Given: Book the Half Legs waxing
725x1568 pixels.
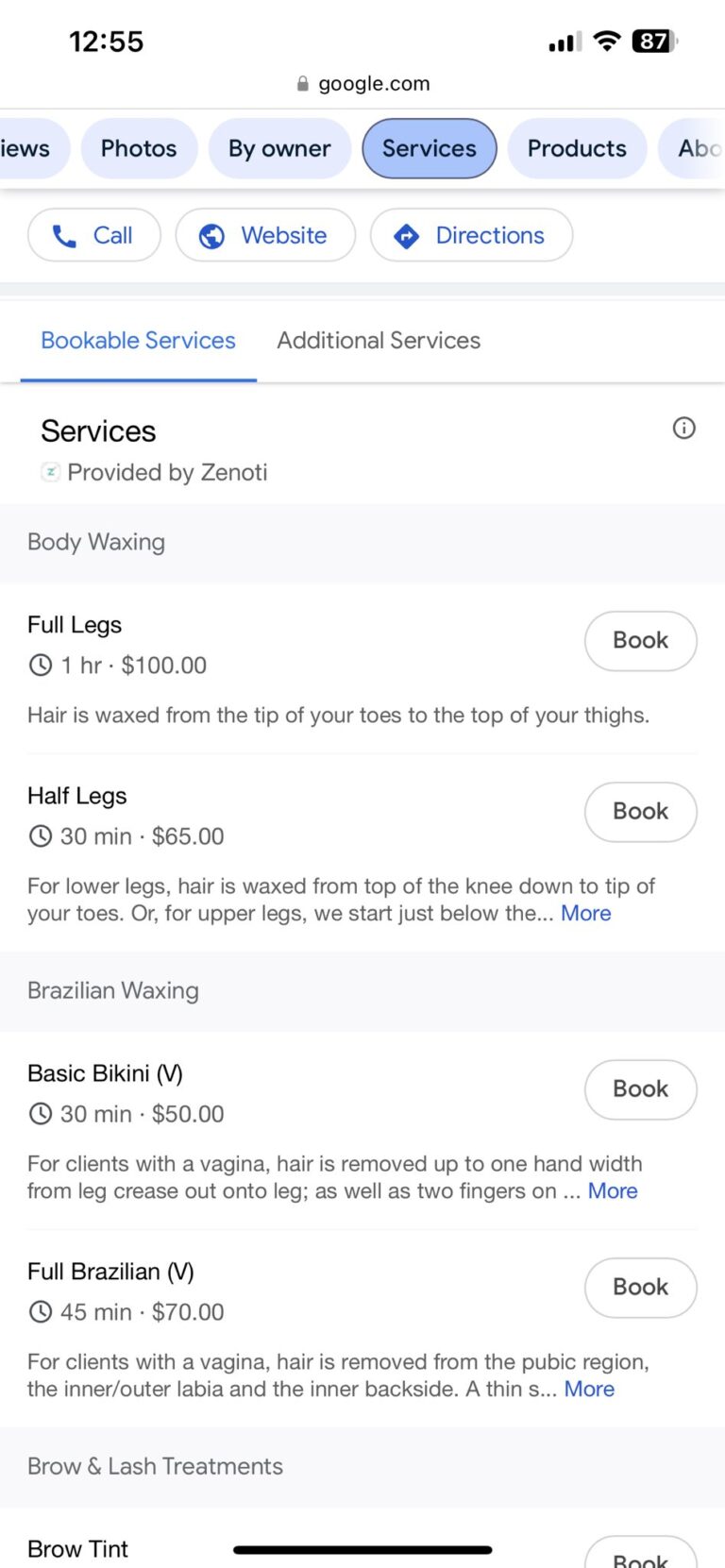Looking at the screenshot, I should pos(640,812).
